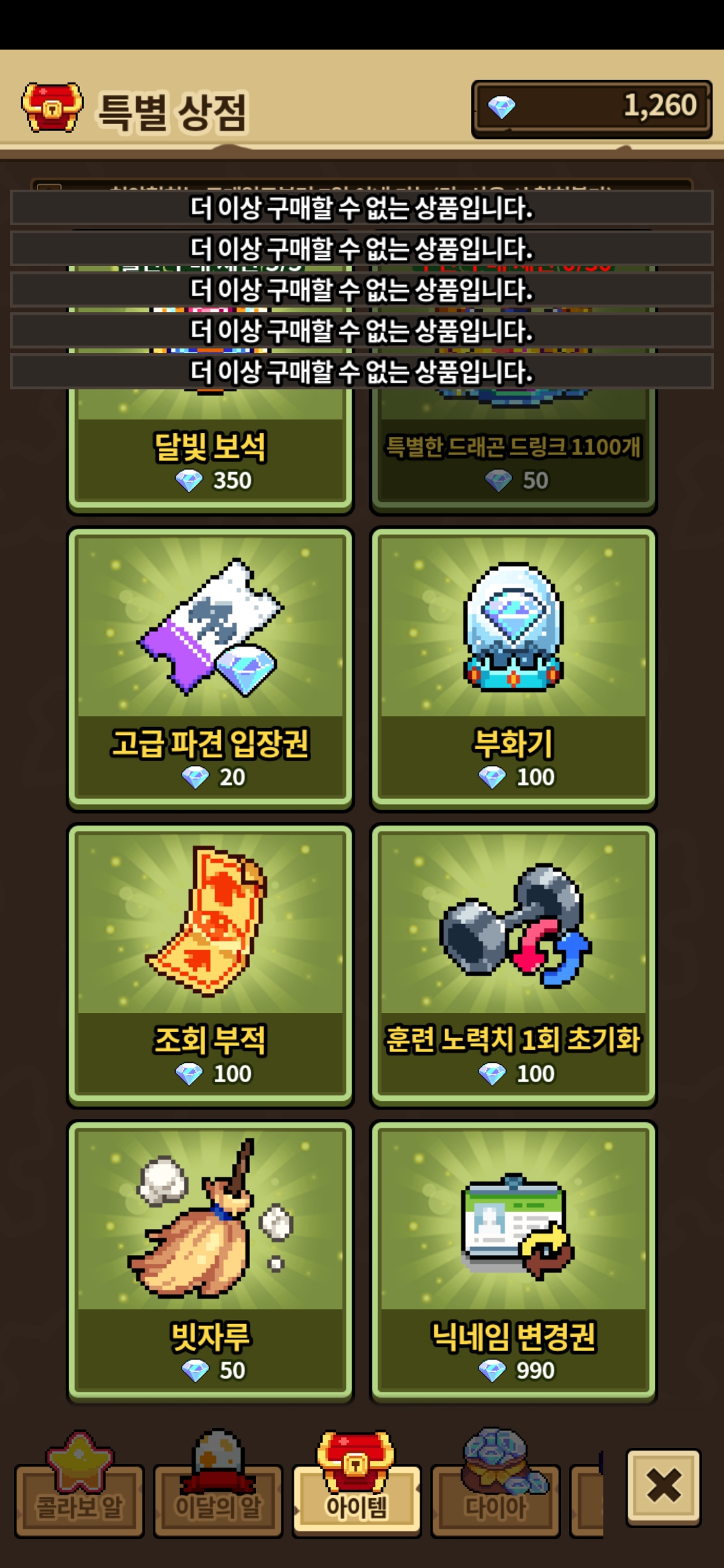The height and width of the screenshot is (1568, 724).
Task: Buy the 조회 부적 charm
Action: click(210, 965)
